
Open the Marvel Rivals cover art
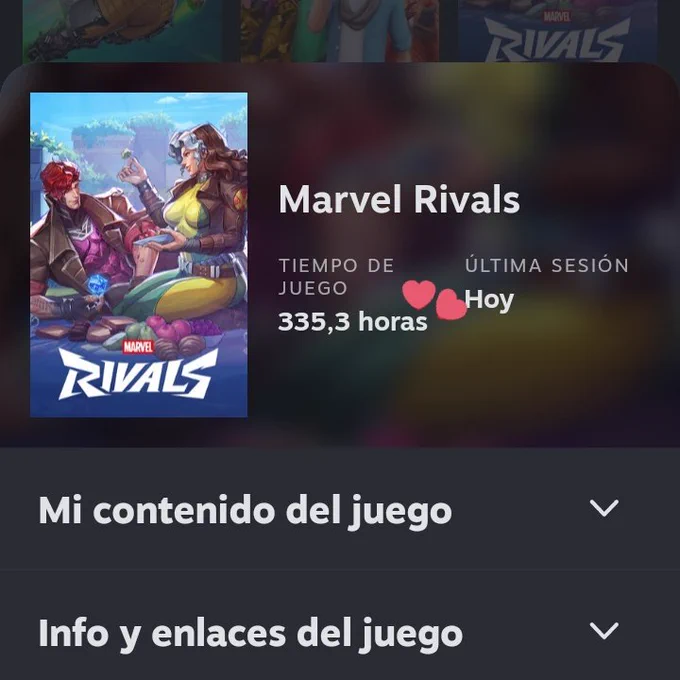(x=139, y=255)
